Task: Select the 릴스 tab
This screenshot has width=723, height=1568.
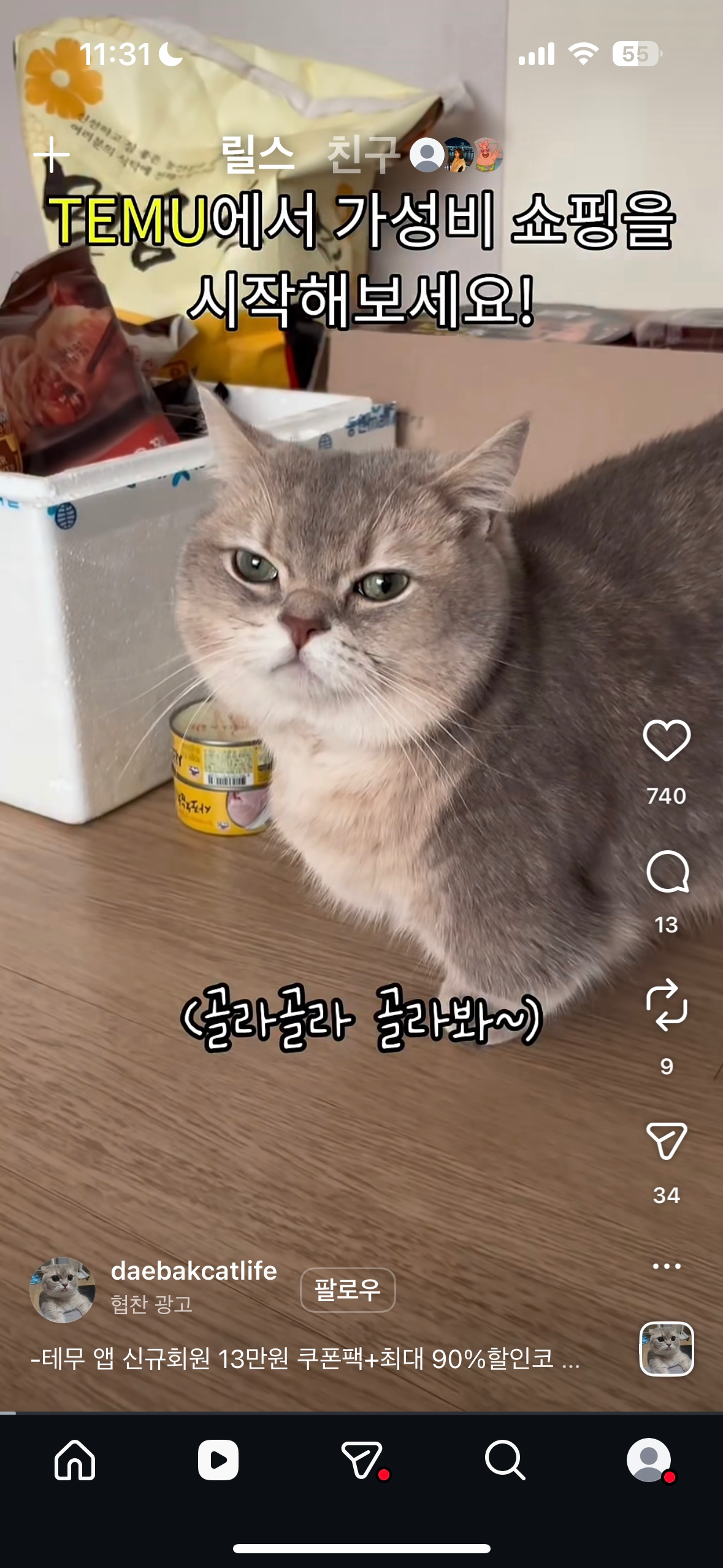Action: pyautogui.click(x=258, y=155)
